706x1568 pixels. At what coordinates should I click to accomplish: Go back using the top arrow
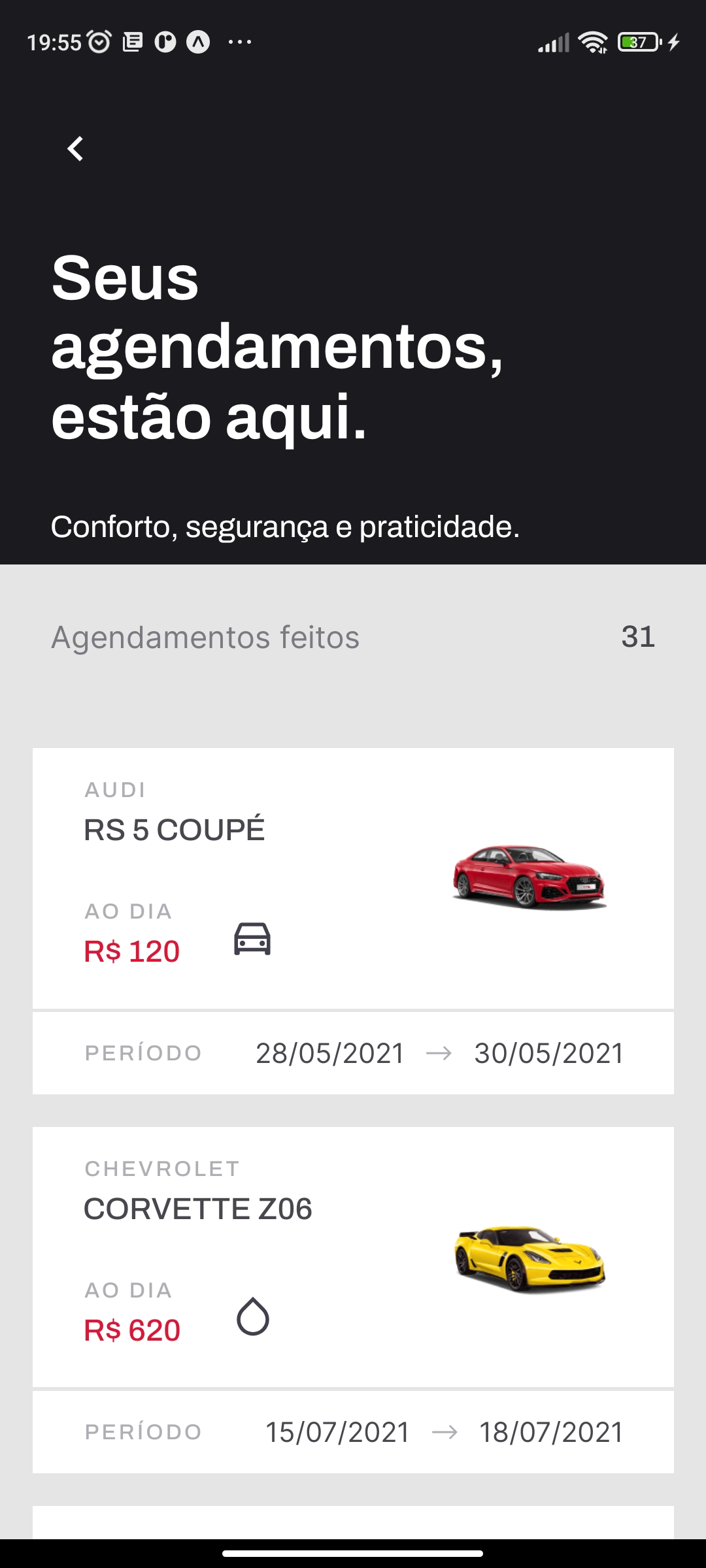click(76, 149)
